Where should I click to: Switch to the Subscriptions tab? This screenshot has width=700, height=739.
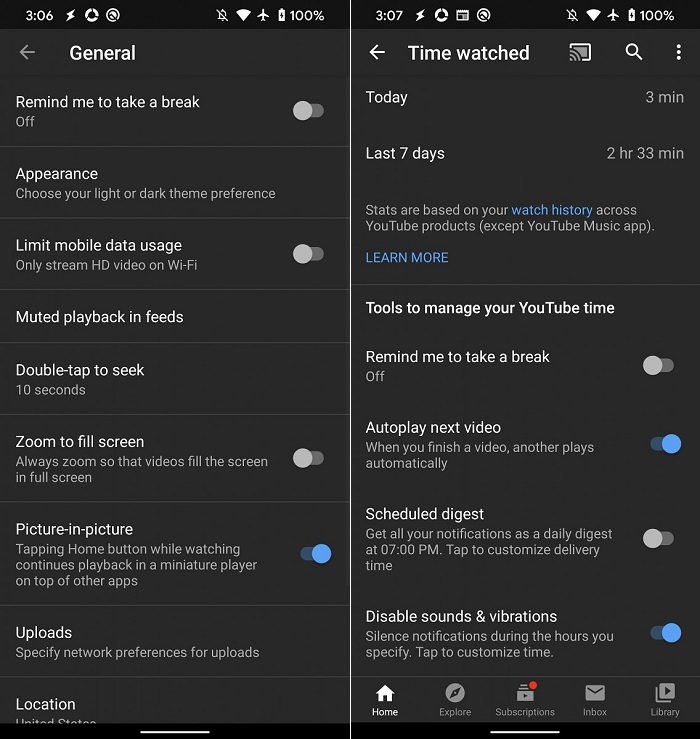pos(525,700)
